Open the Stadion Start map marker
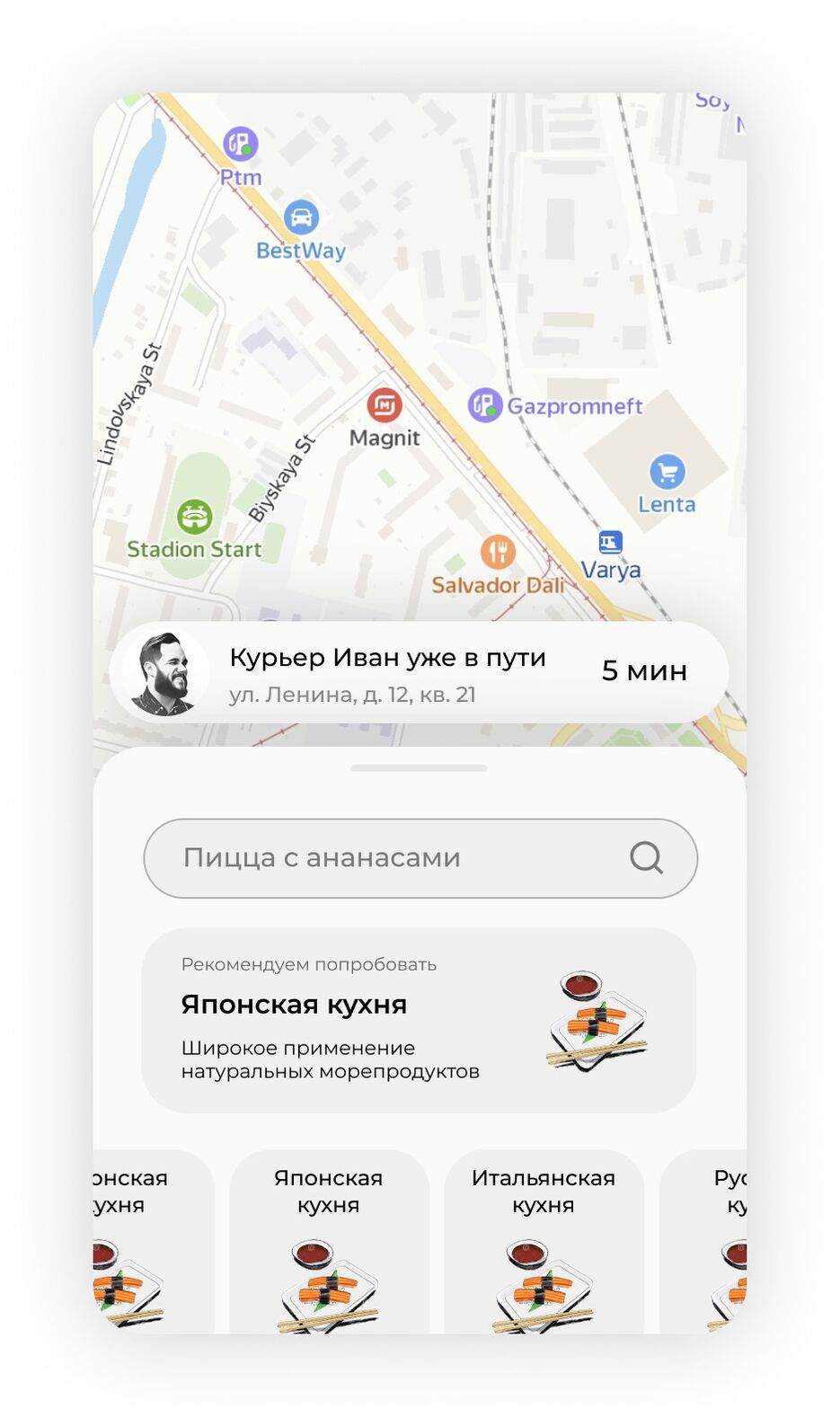The width and height of the screenshot is (840, 1427). click(x=194, y=517)
